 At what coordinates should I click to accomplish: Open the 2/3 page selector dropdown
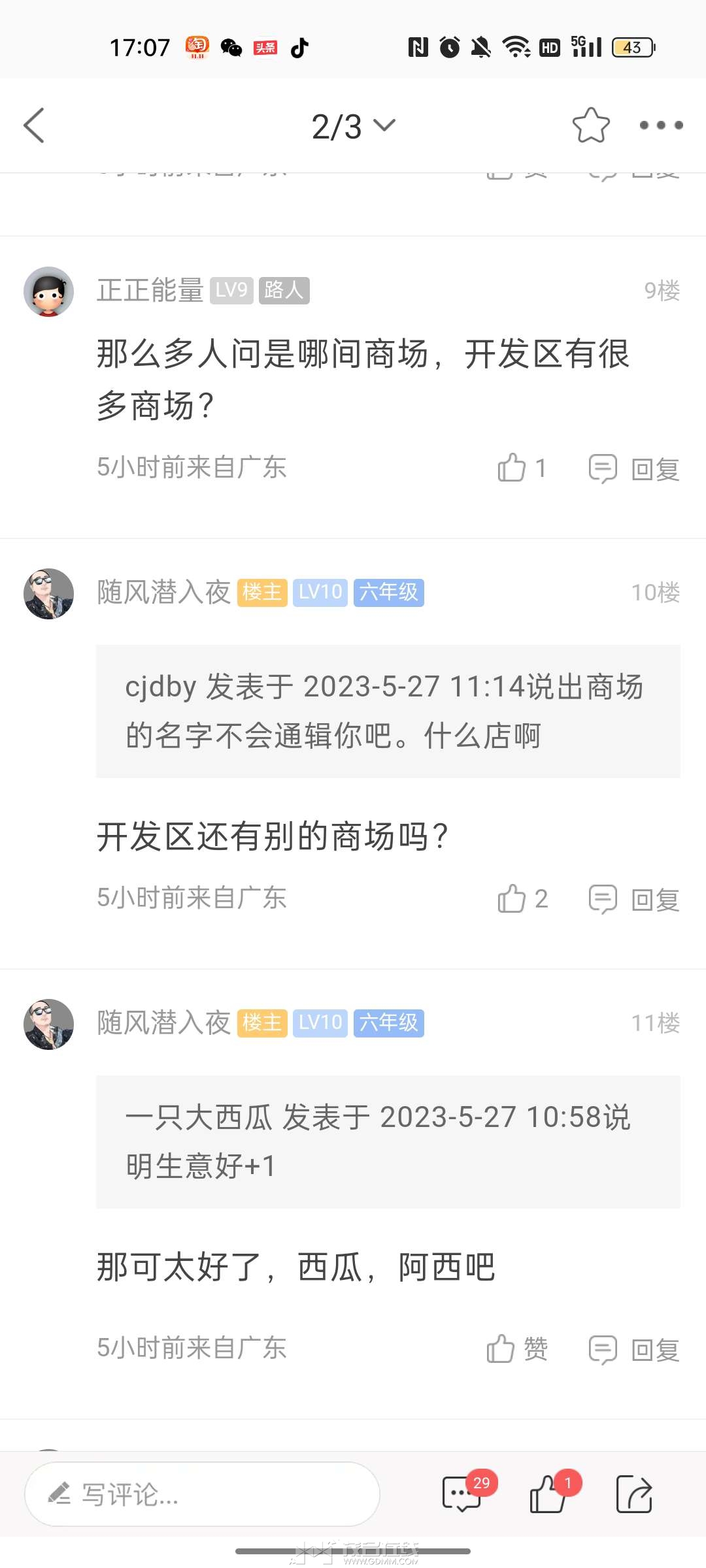click(354, 126)
